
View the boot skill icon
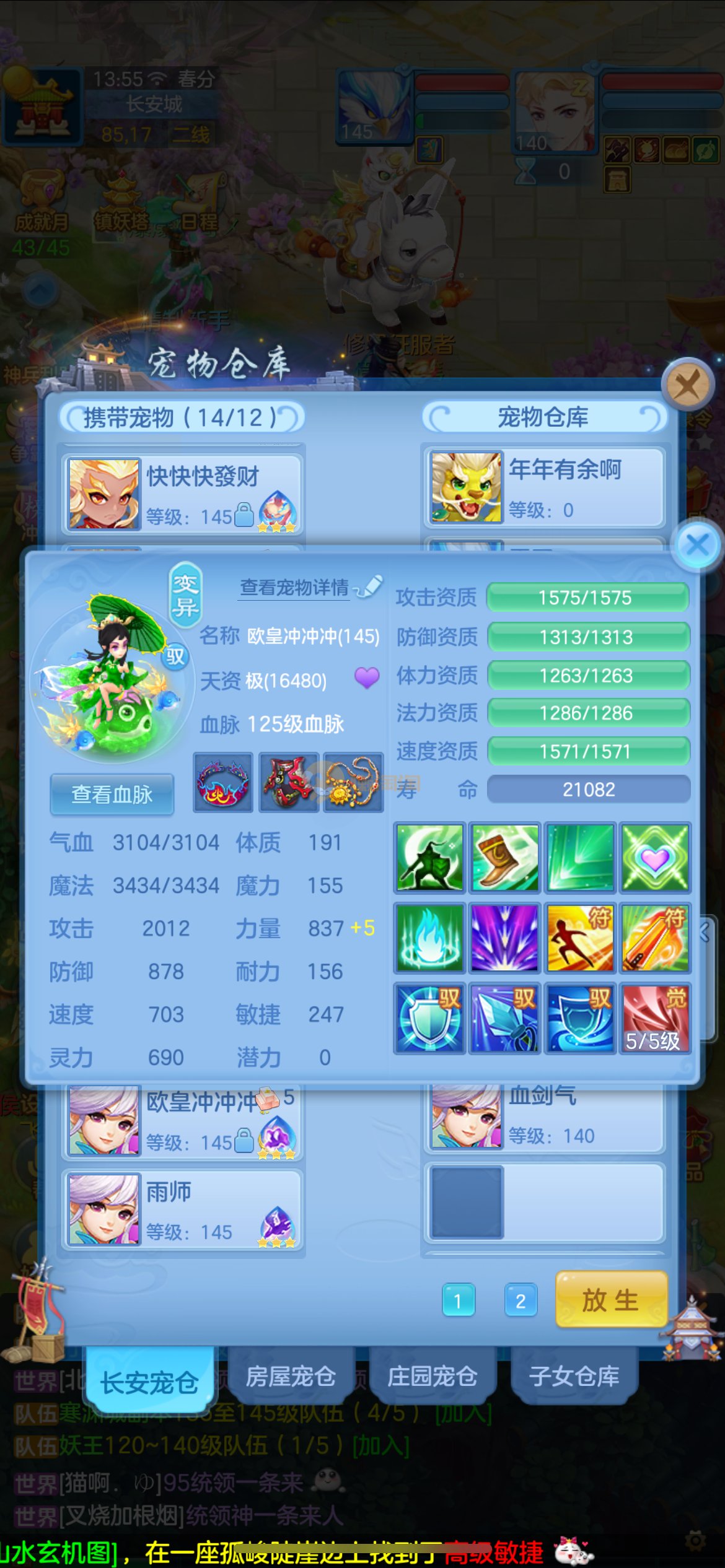click(x=504, y=858)
